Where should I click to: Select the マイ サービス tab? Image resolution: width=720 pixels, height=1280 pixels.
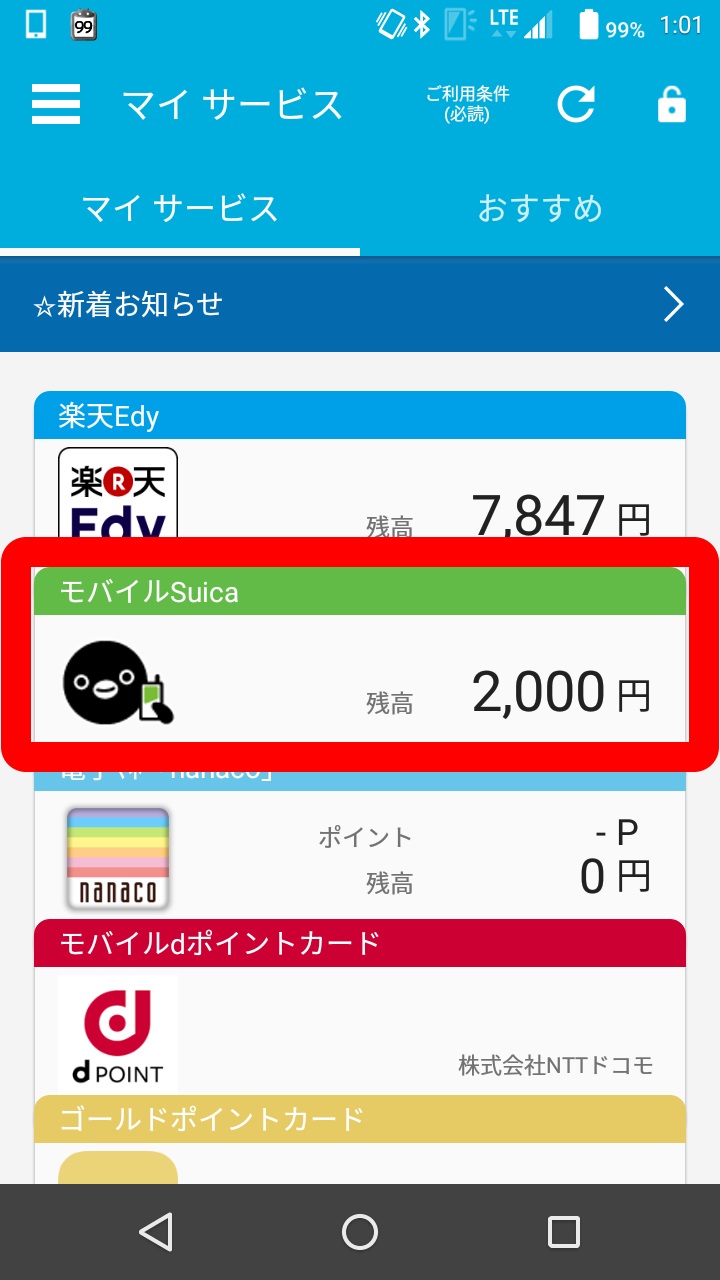(x=180, y=208)
